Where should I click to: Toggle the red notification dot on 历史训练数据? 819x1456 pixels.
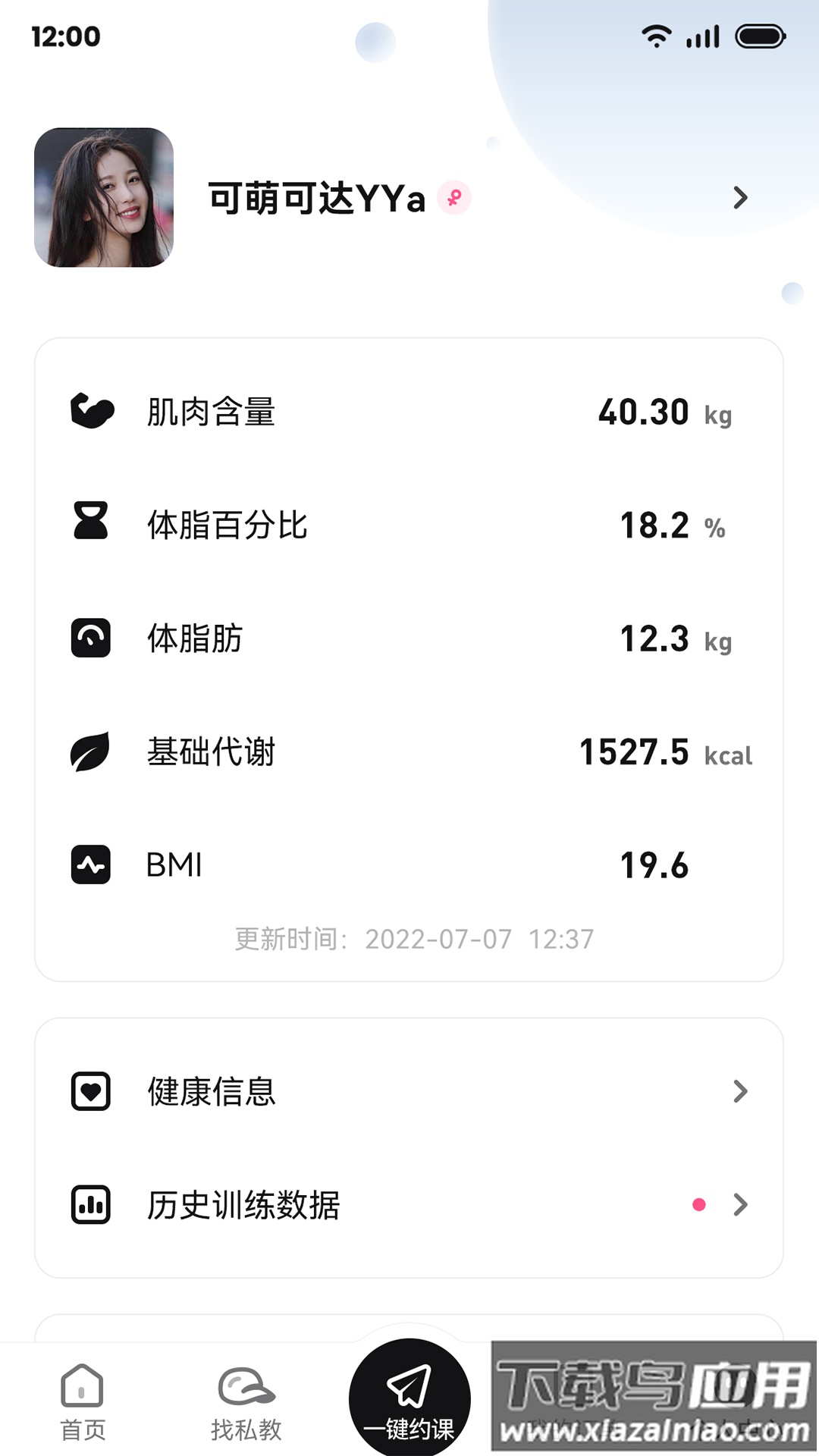[x=698, y=1206]
